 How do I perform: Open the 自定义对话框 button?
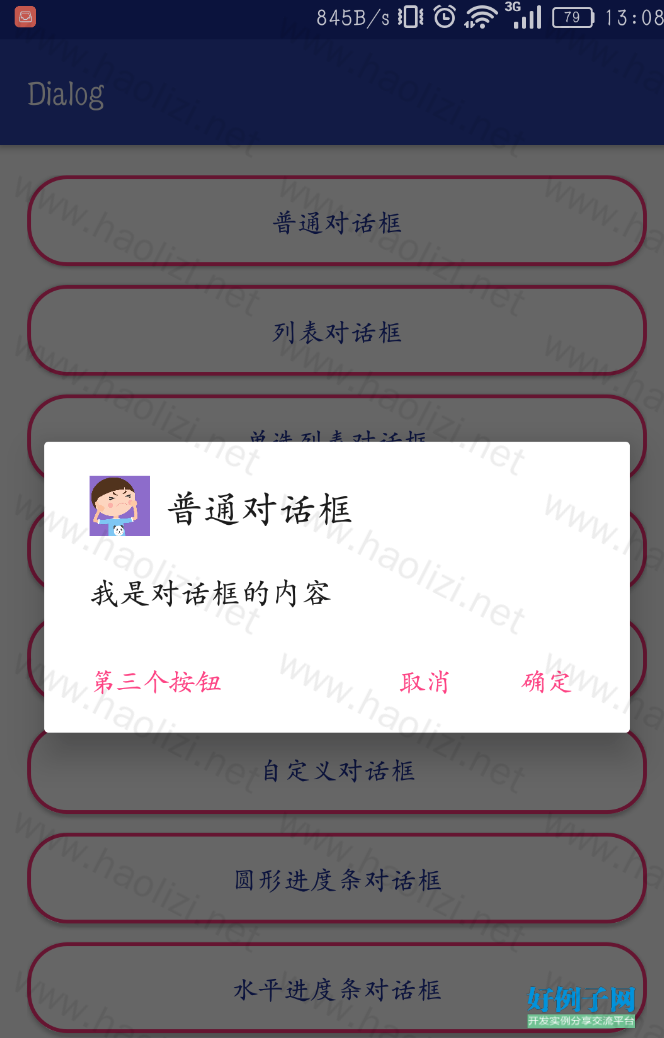point(337,771)
